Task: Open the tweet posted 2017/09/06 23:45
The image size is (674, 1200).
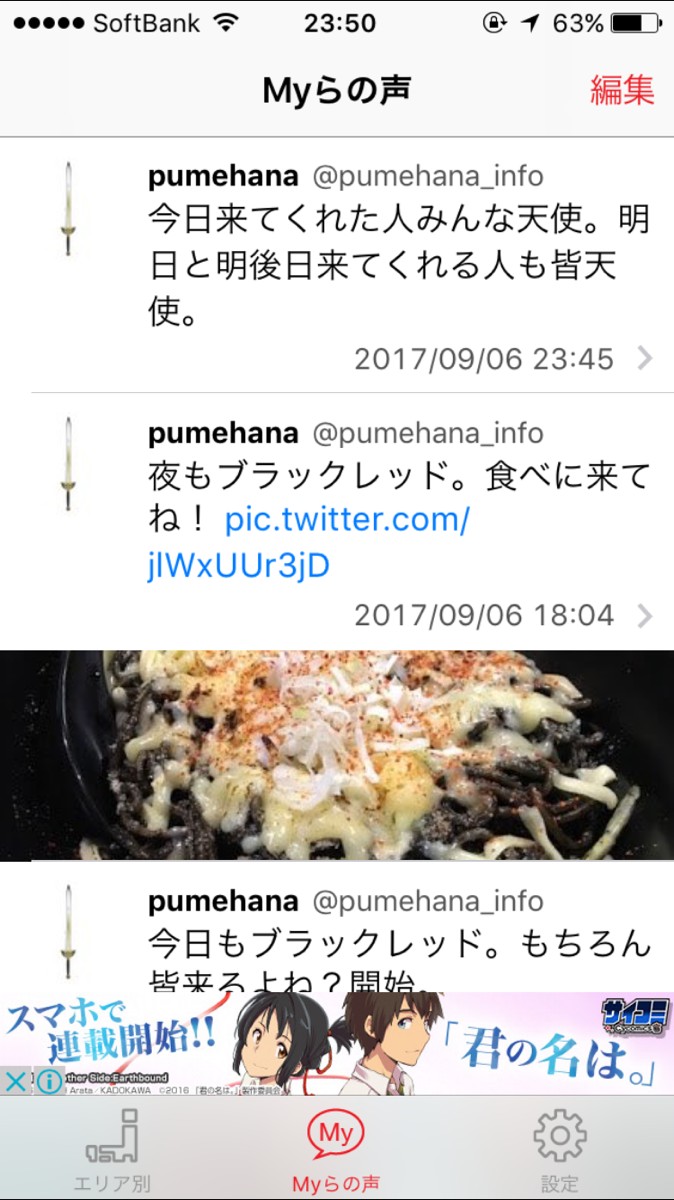Action: coord(400,265)
